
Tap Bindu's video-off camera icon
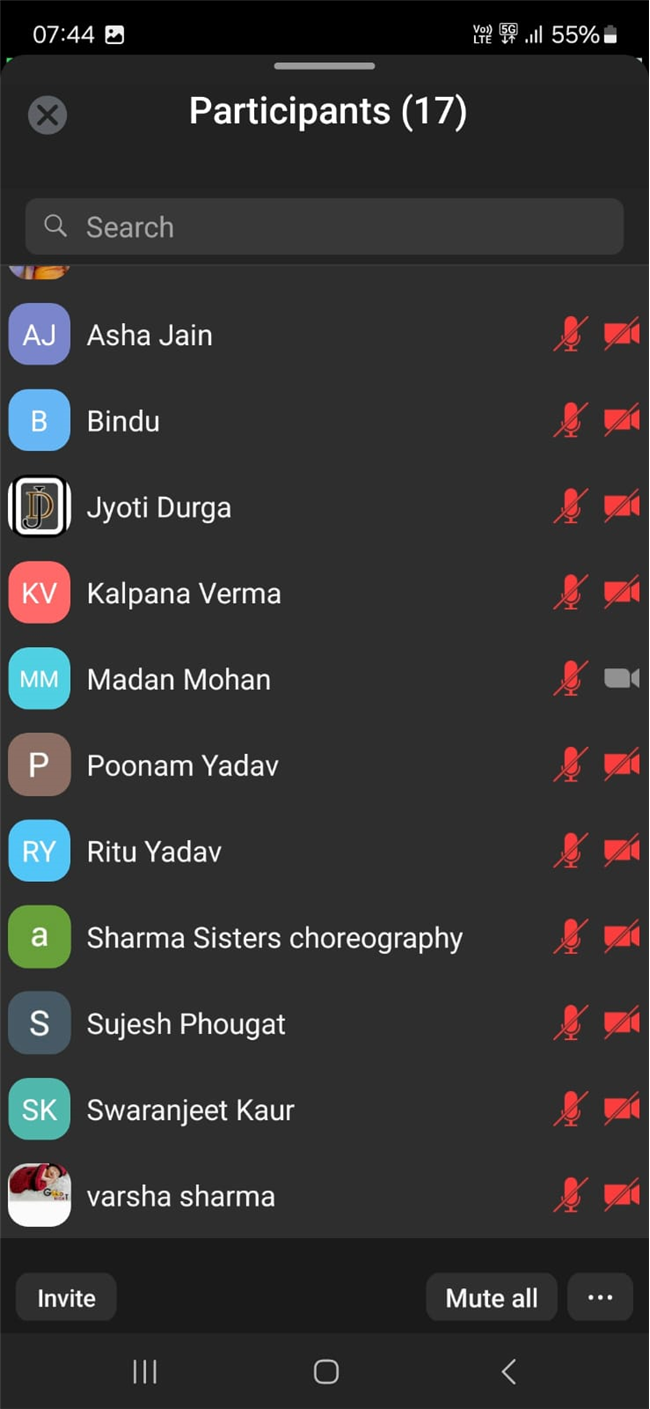[621, 421]
